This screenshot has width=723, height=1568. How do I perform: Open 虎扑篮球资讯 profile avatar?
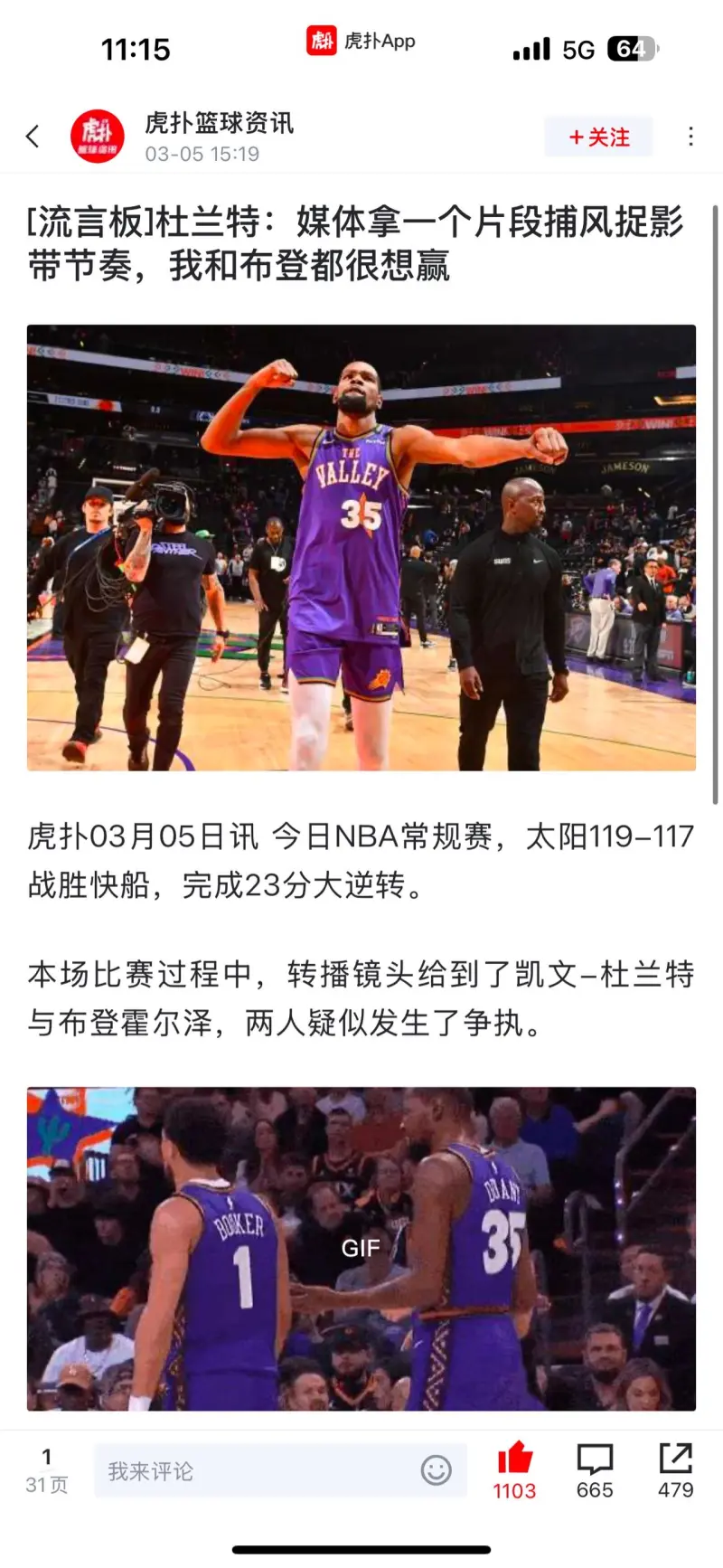click(98, 137)
